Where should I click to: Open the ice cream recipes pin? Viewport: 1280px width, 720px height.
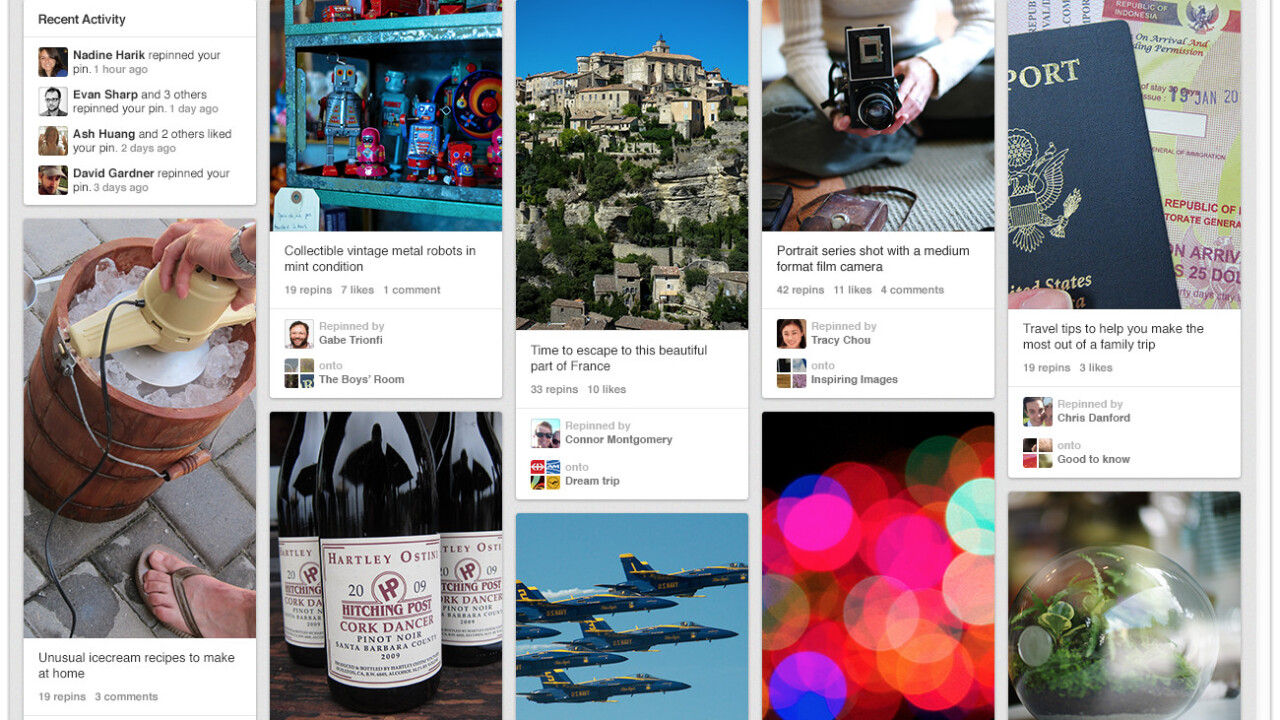coord(140,430)
